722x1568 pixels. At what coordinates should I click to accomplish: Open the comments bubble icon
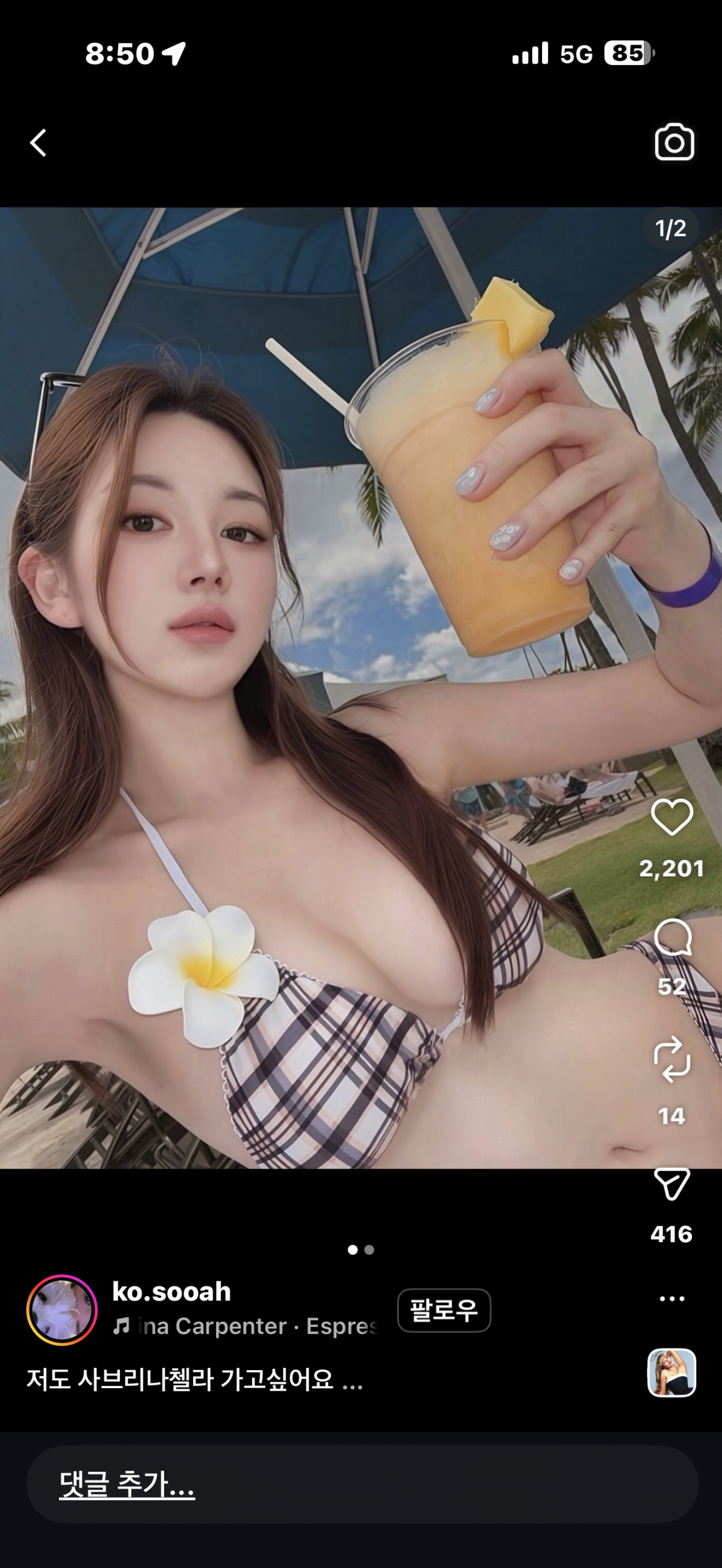tap(672, 938)
